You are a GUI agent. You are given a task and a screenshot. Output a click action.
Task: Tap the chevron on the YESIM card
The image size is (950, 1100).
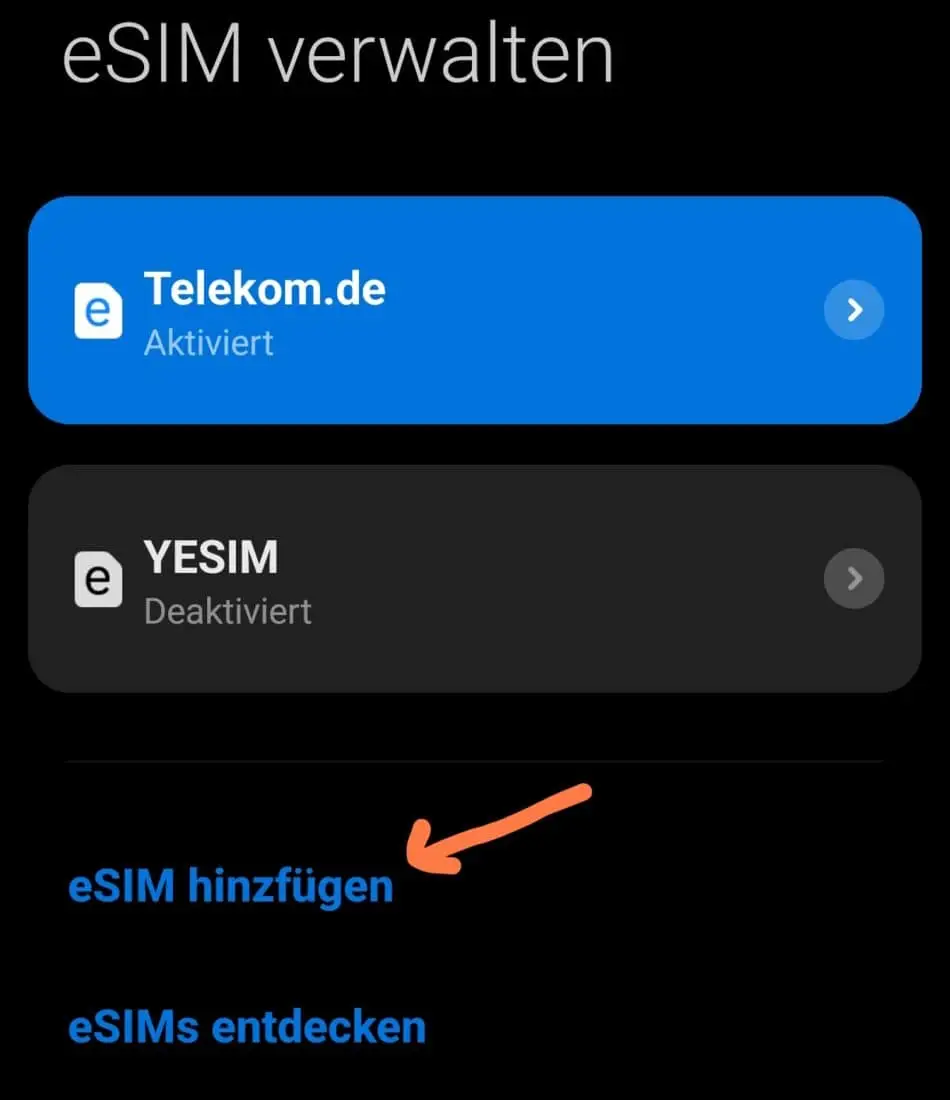[x=854, y=579]
